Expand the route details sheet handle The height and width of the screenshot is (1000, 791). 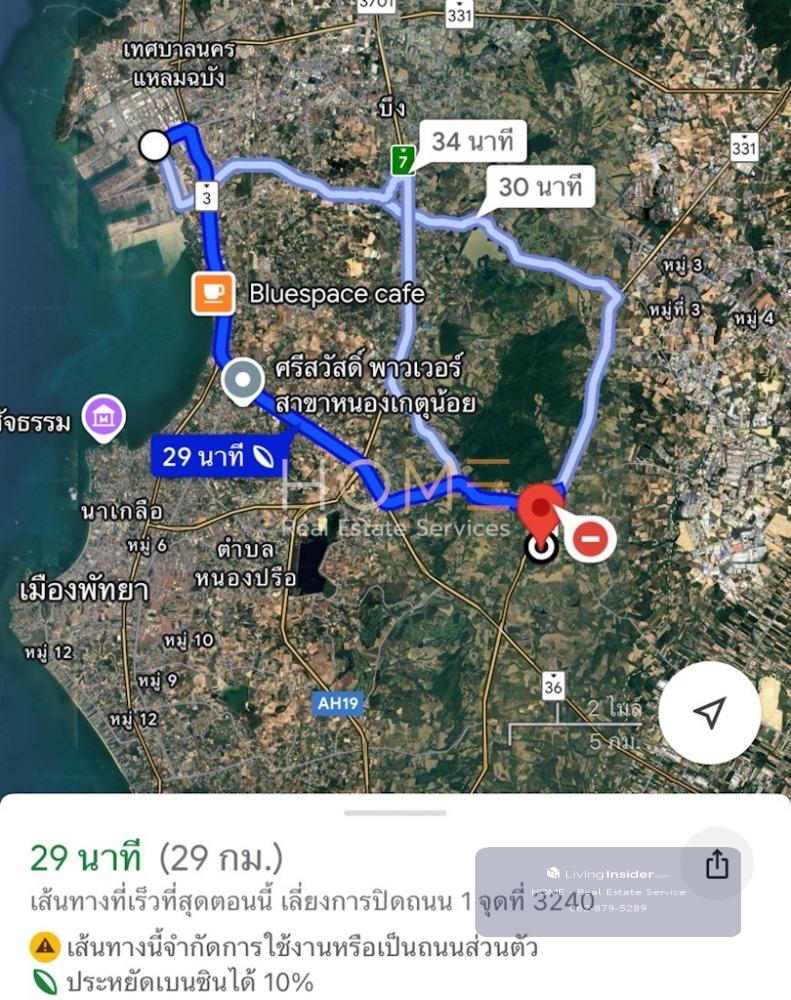395,812
